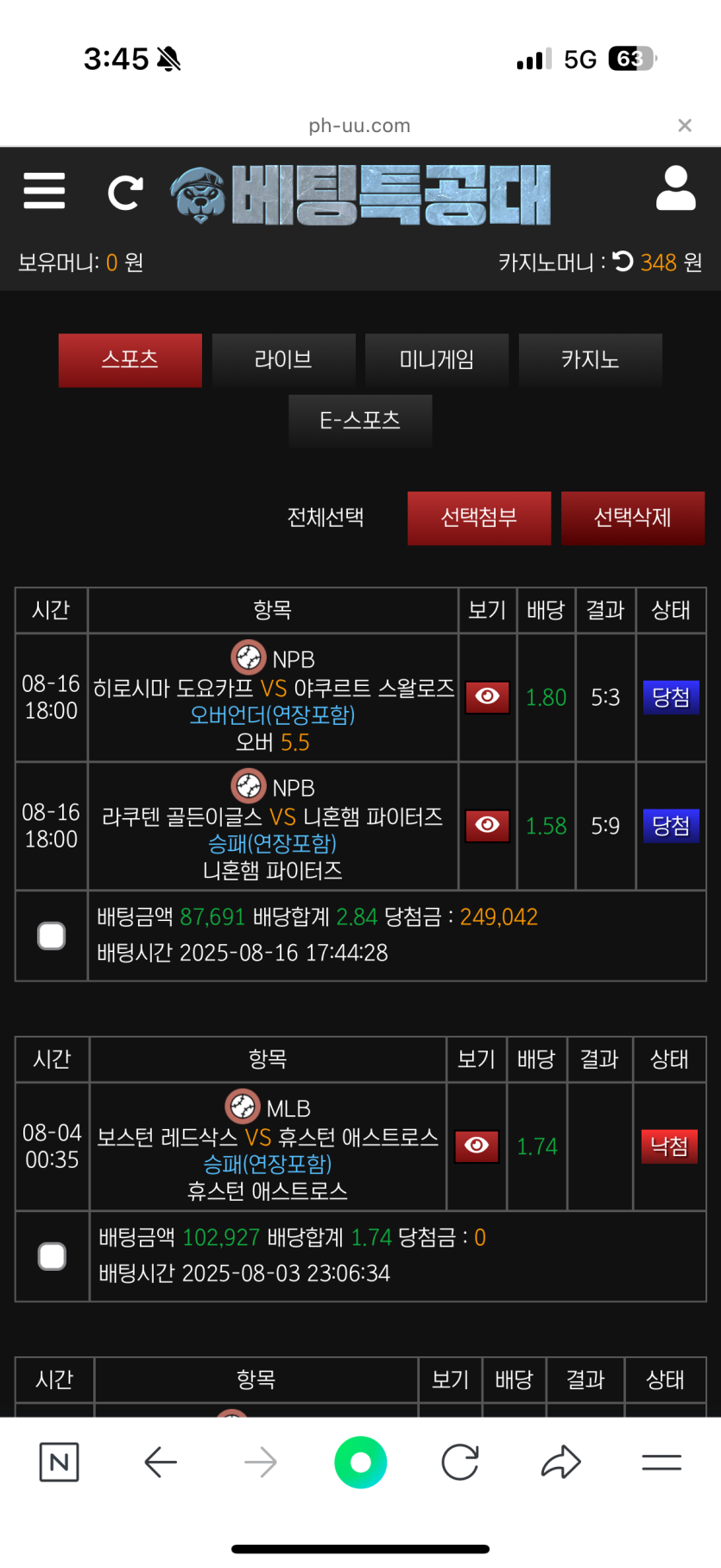Switch to the 스포츠 tab
The image size is (721, 1568).
[x=130, y=360]
